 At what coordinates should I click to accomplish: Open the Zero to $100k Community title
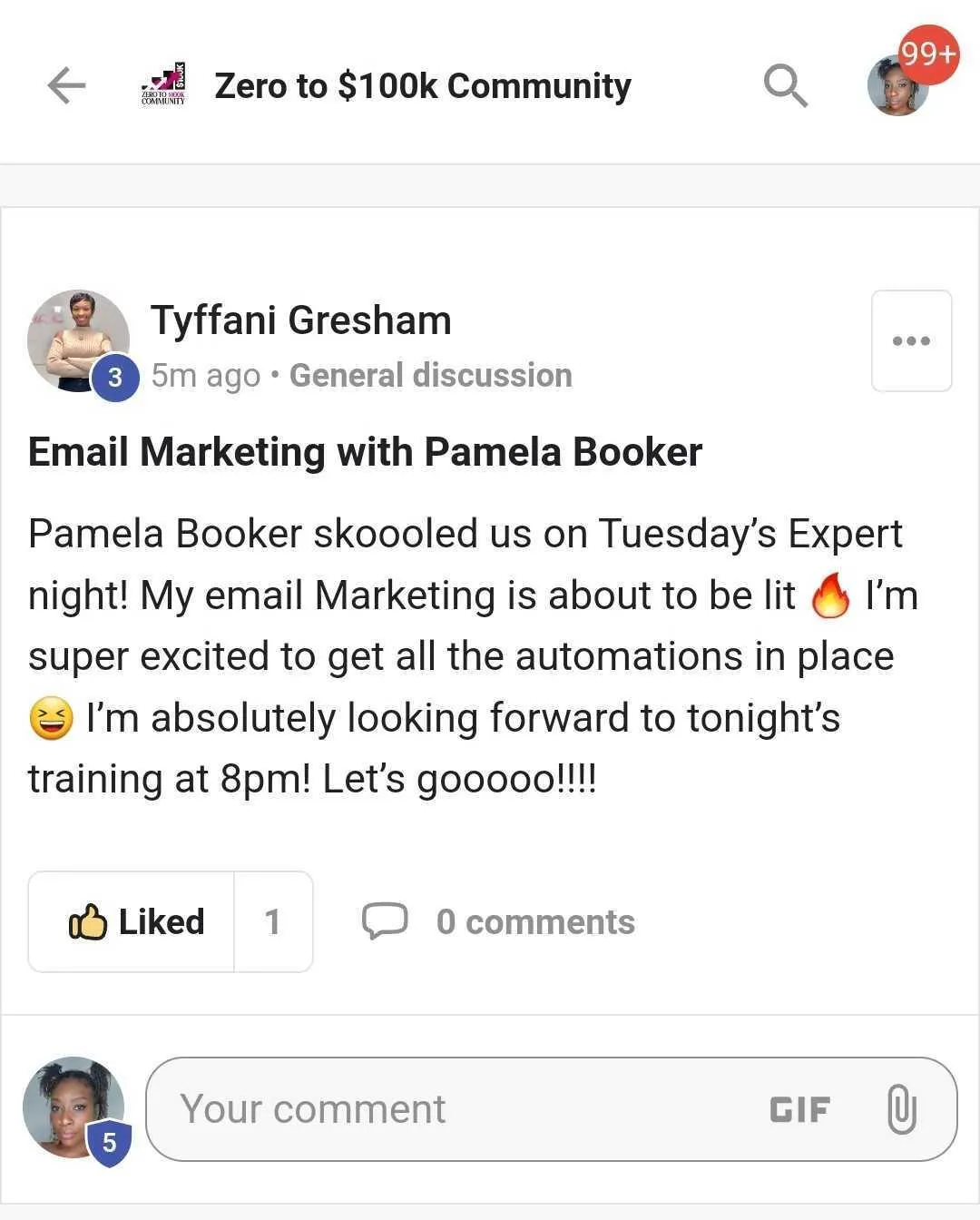click(422, 86)
